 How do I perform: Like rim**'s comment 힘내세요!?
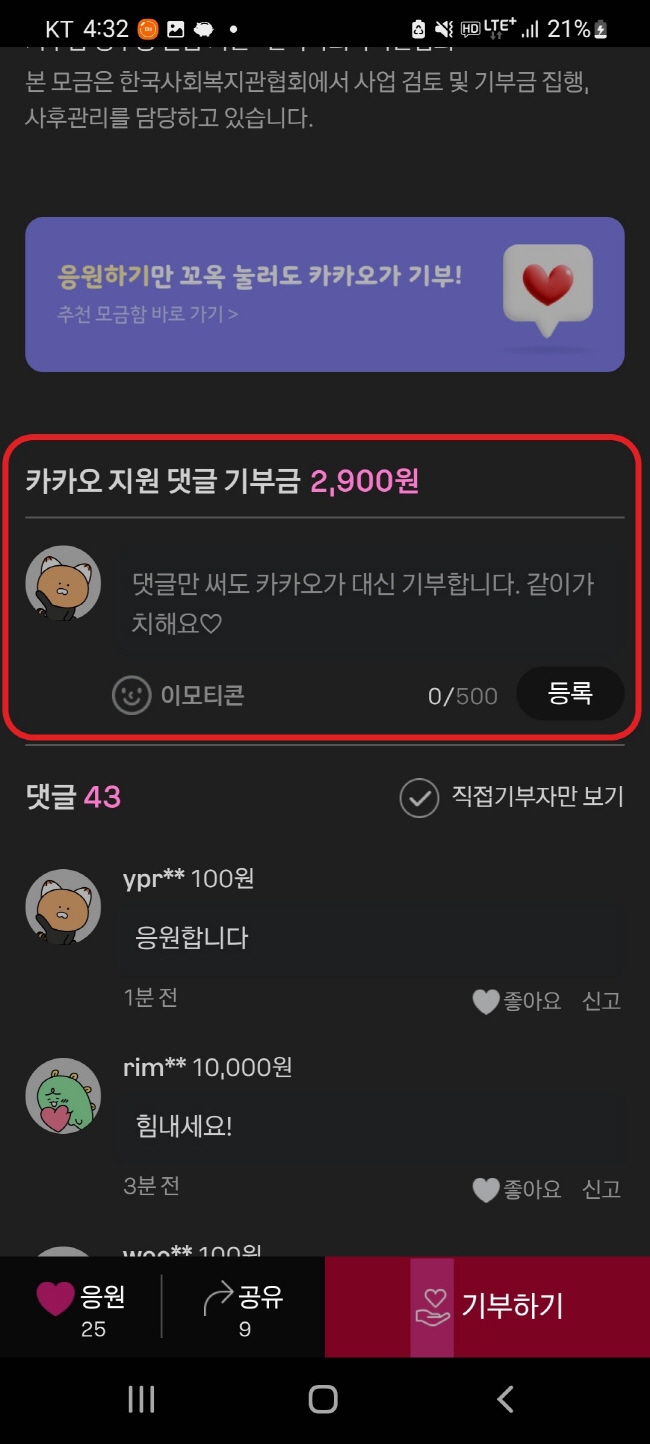click(516, 1189)
